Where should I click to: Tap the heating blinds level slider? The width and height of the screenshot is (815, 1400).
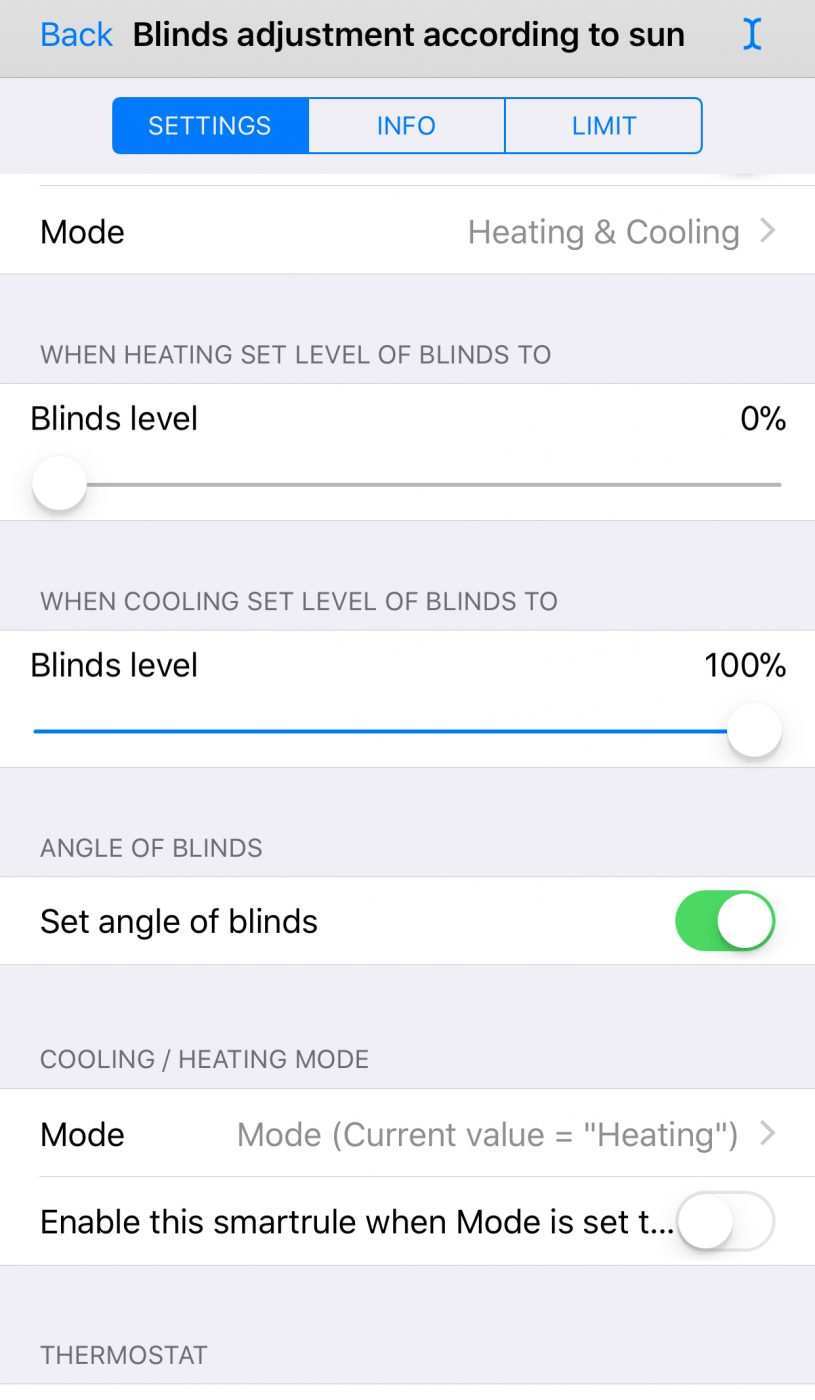[407, 485]
